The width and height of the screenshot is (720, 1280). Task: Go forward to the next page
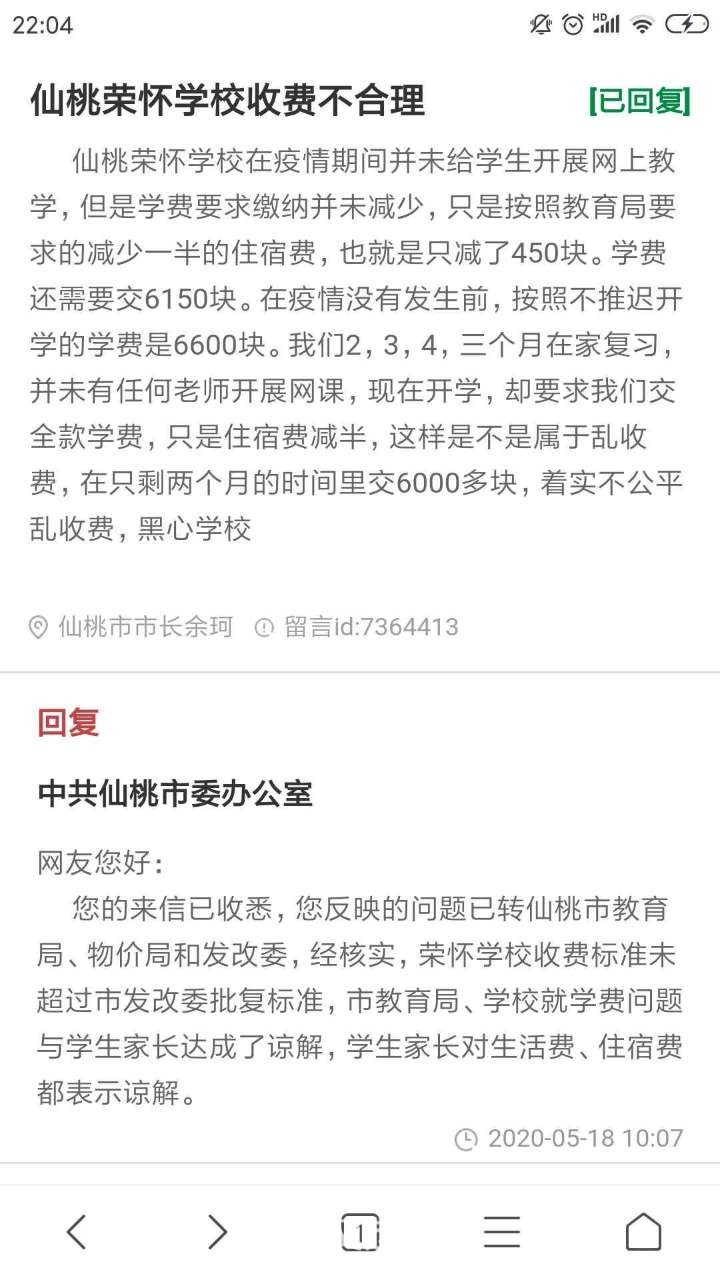(x=217, y=1231)
